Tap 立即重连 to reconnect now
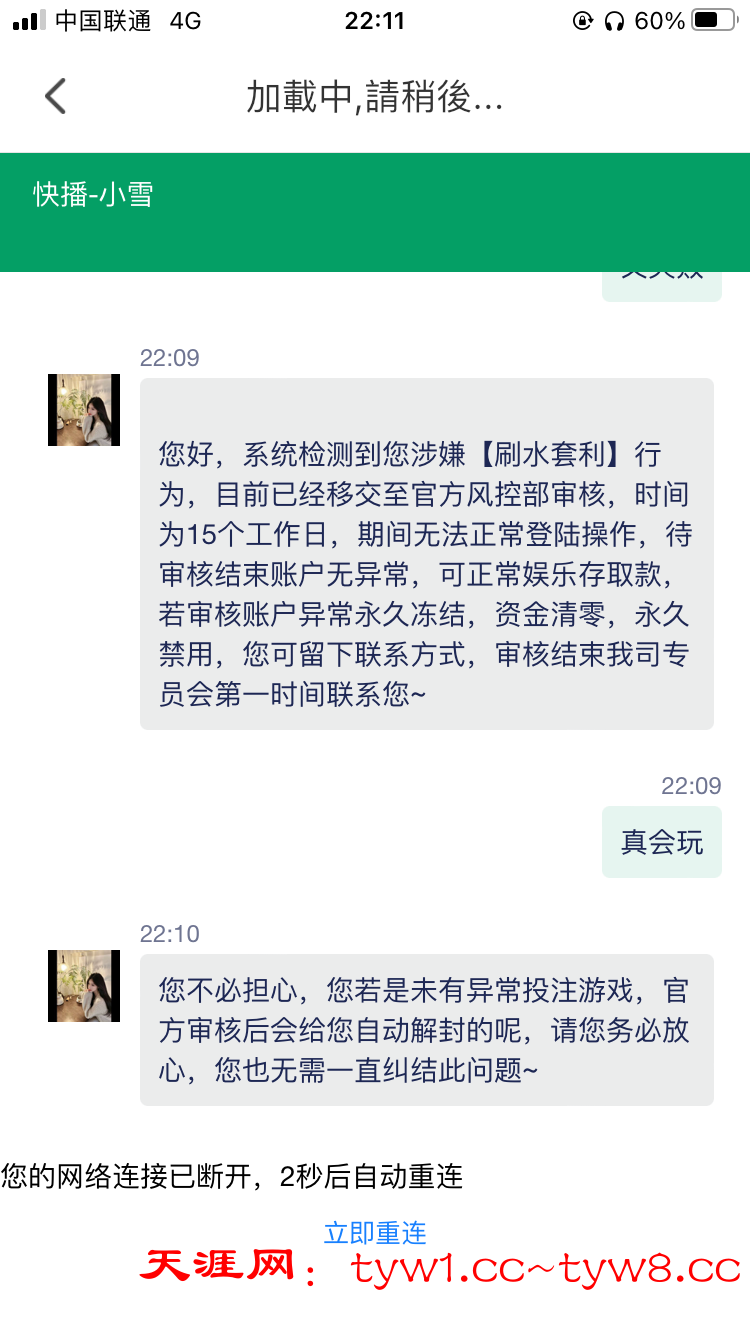Screen dimensions: 750x1334 pos(375,1233)
